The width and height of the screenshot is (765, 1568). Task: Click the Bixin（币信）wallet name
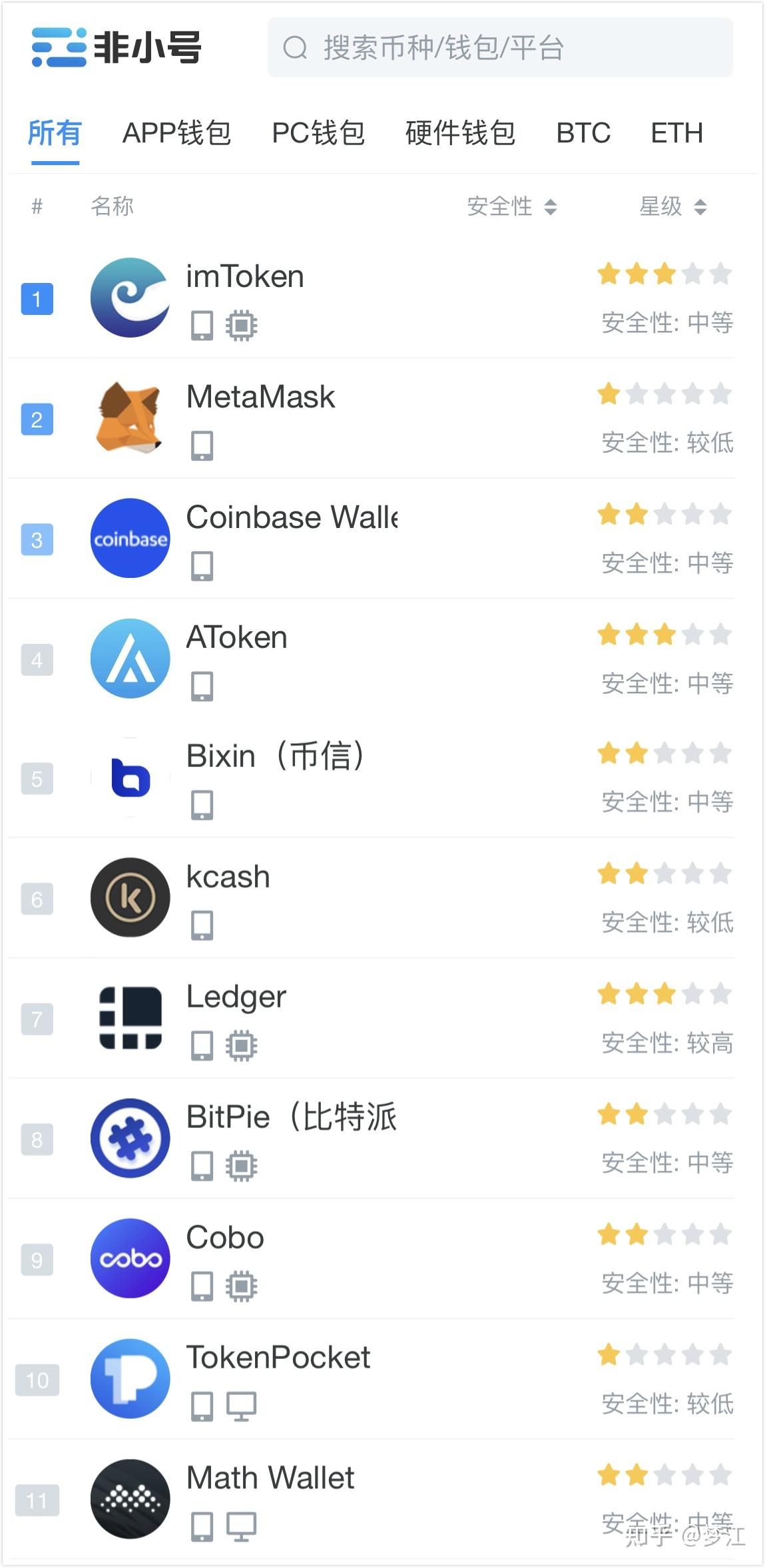[x=274, y=756]
